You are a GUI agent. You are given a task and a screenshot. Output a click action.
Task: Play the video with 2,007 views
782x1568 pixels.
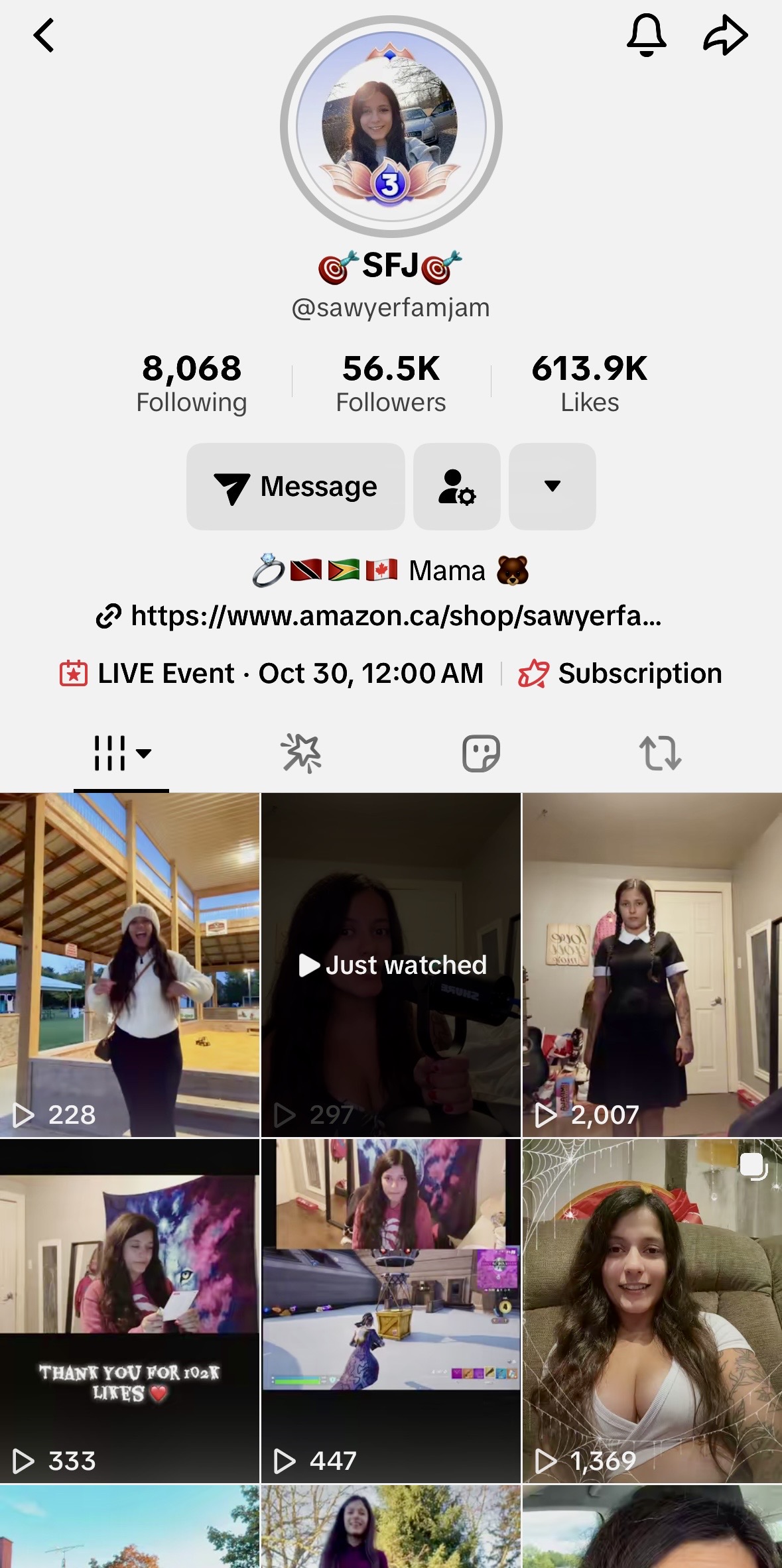pyautogui.click(x=652, y=965)
